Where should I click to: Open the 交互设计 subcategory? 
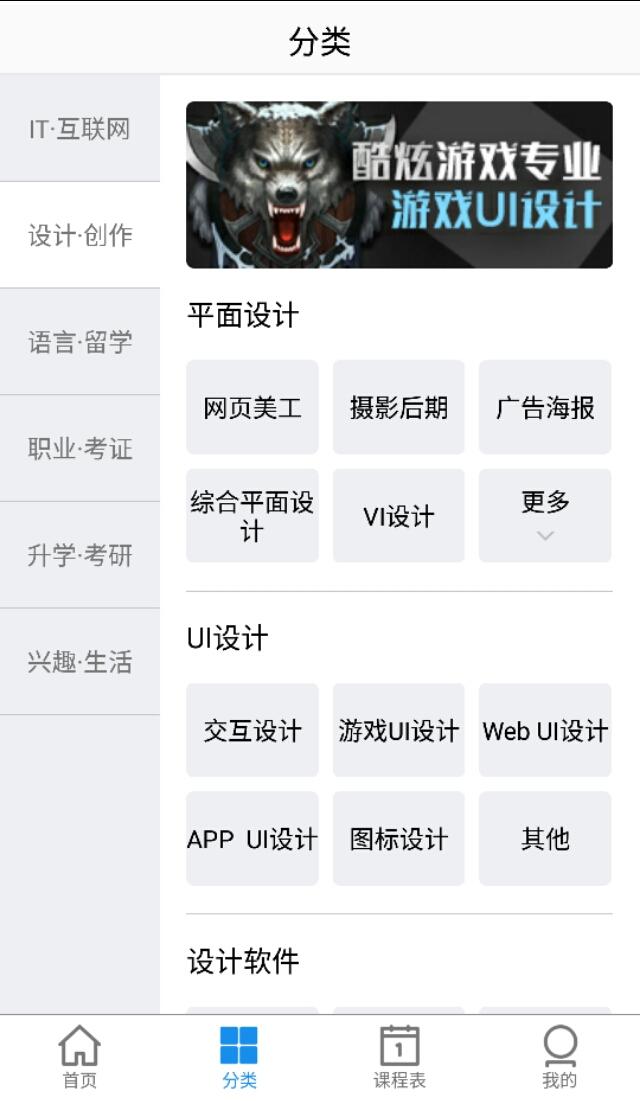pyautogui.click(x=252, y=730)
